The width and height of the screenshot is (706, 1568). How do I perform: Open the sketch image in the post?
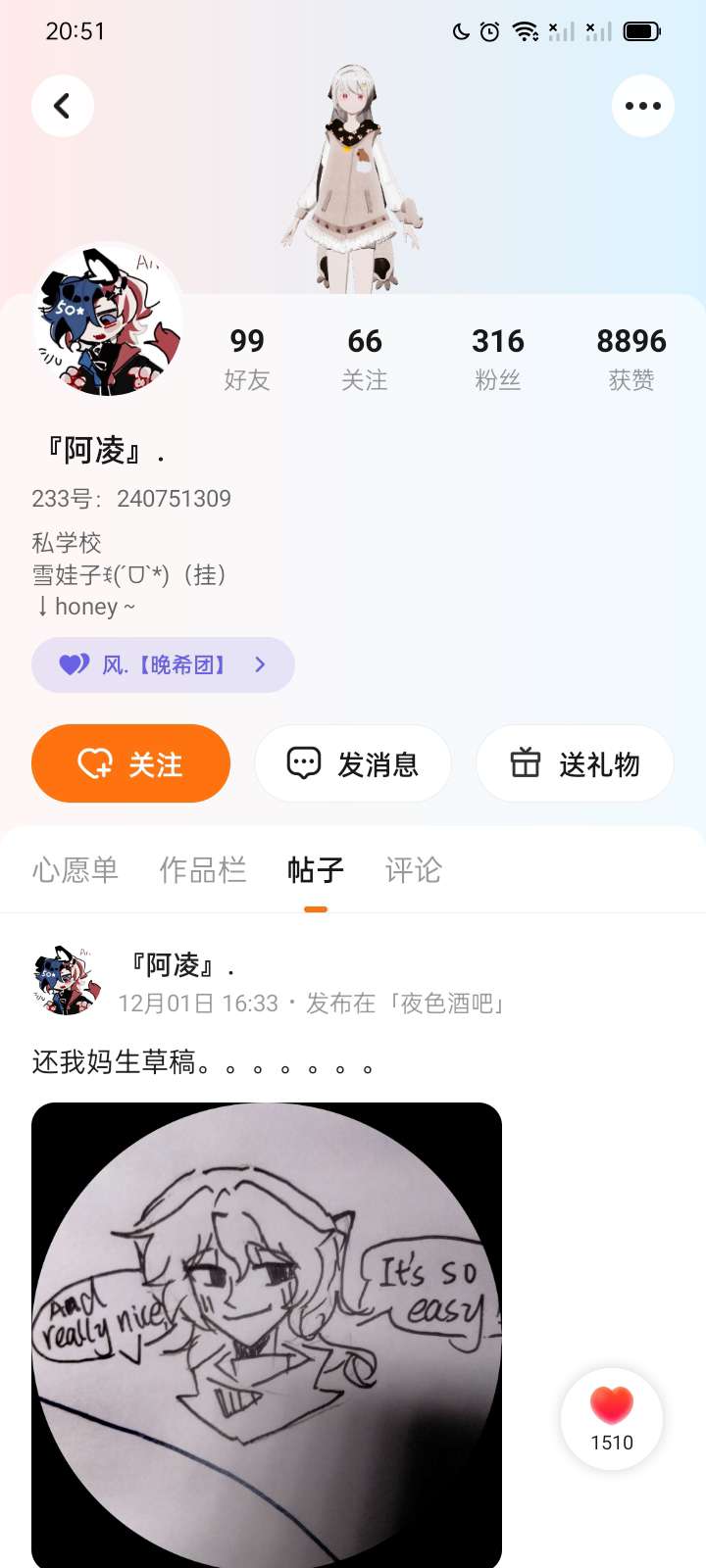[267, 1333]
